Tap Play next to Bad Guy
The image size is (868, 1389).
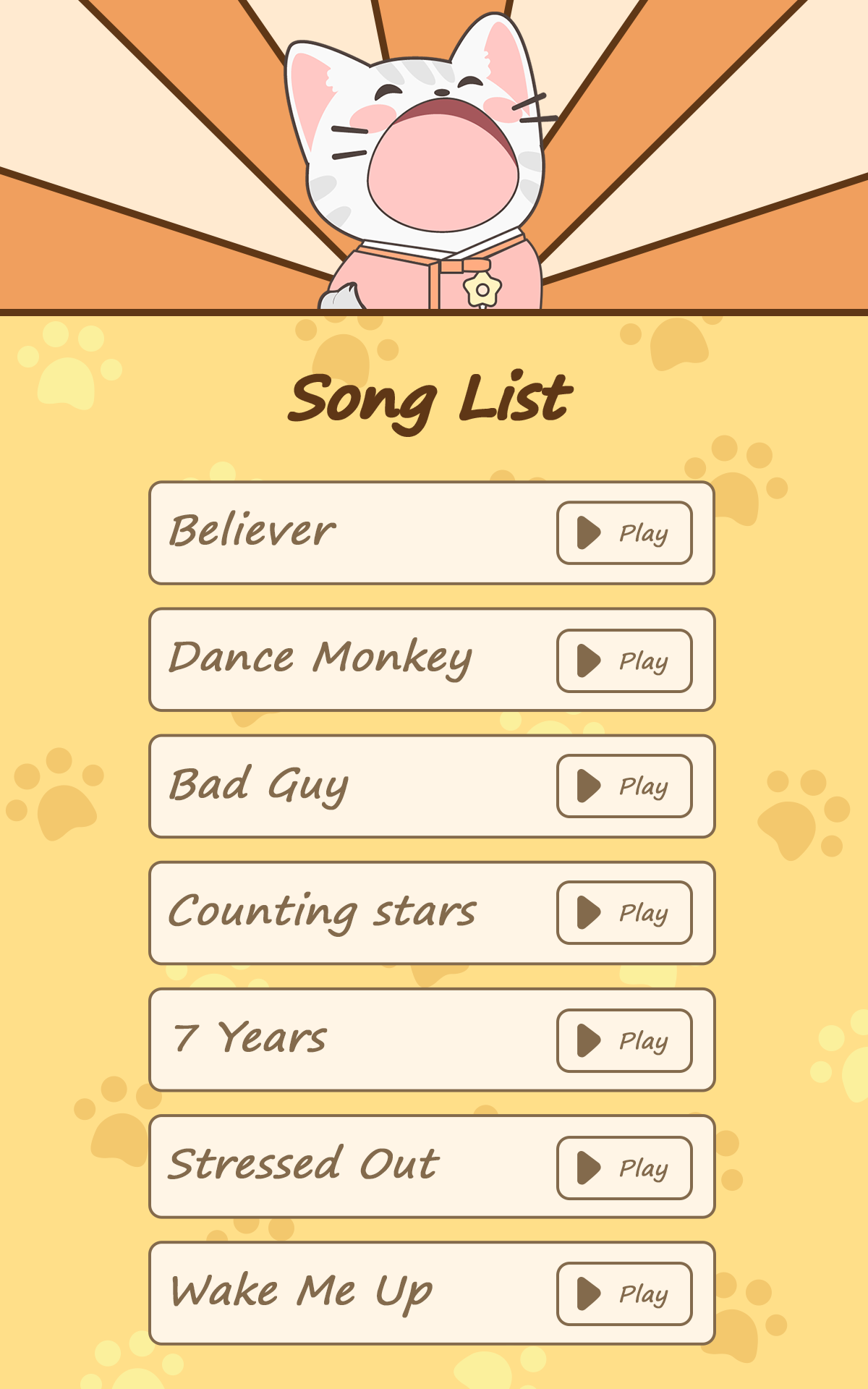[624, 786]
